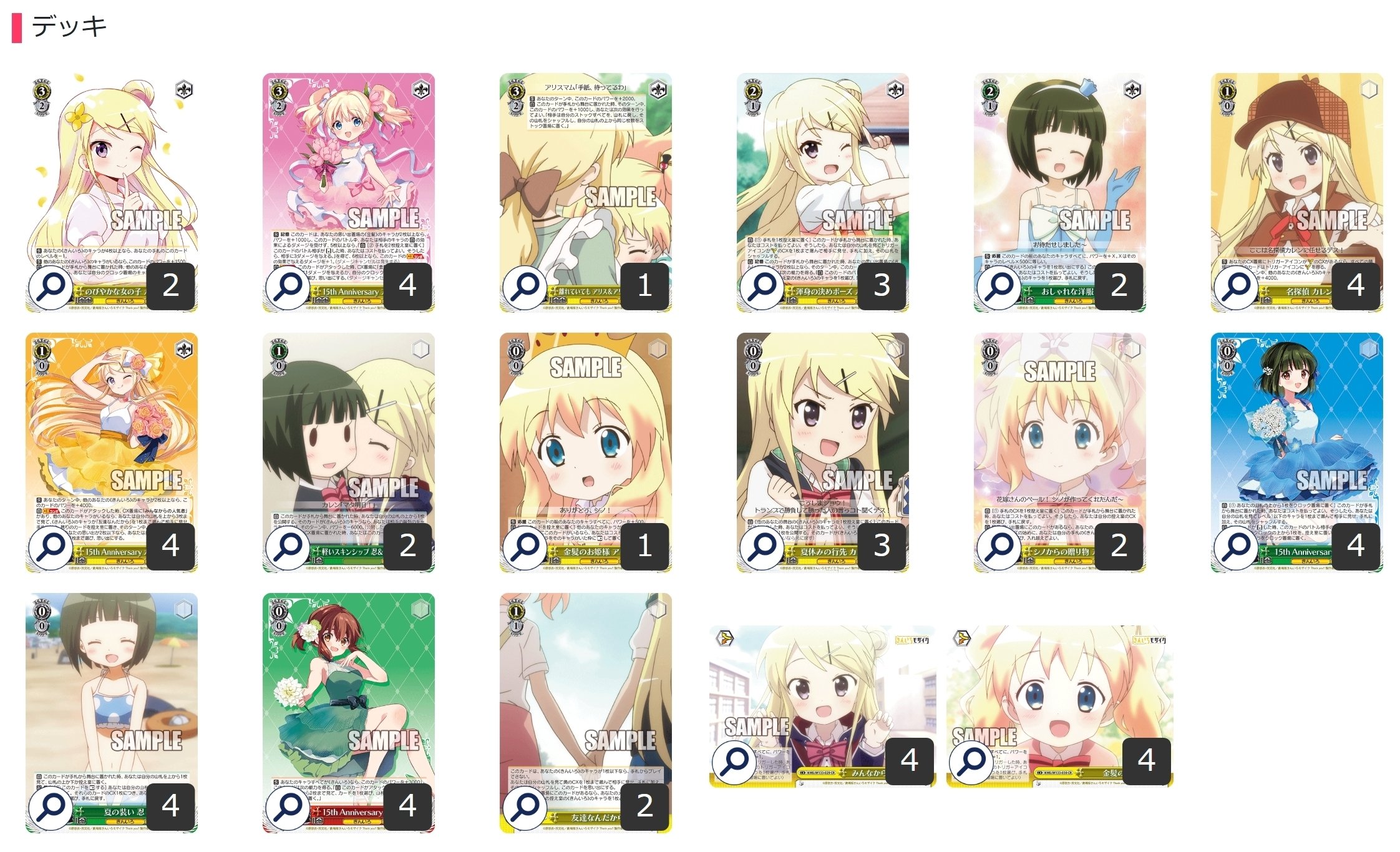Magnify the シノからの贈り物 card
Image resolution: width=1400 pixels, height=852 pixels.
(x=1000, y=547)
